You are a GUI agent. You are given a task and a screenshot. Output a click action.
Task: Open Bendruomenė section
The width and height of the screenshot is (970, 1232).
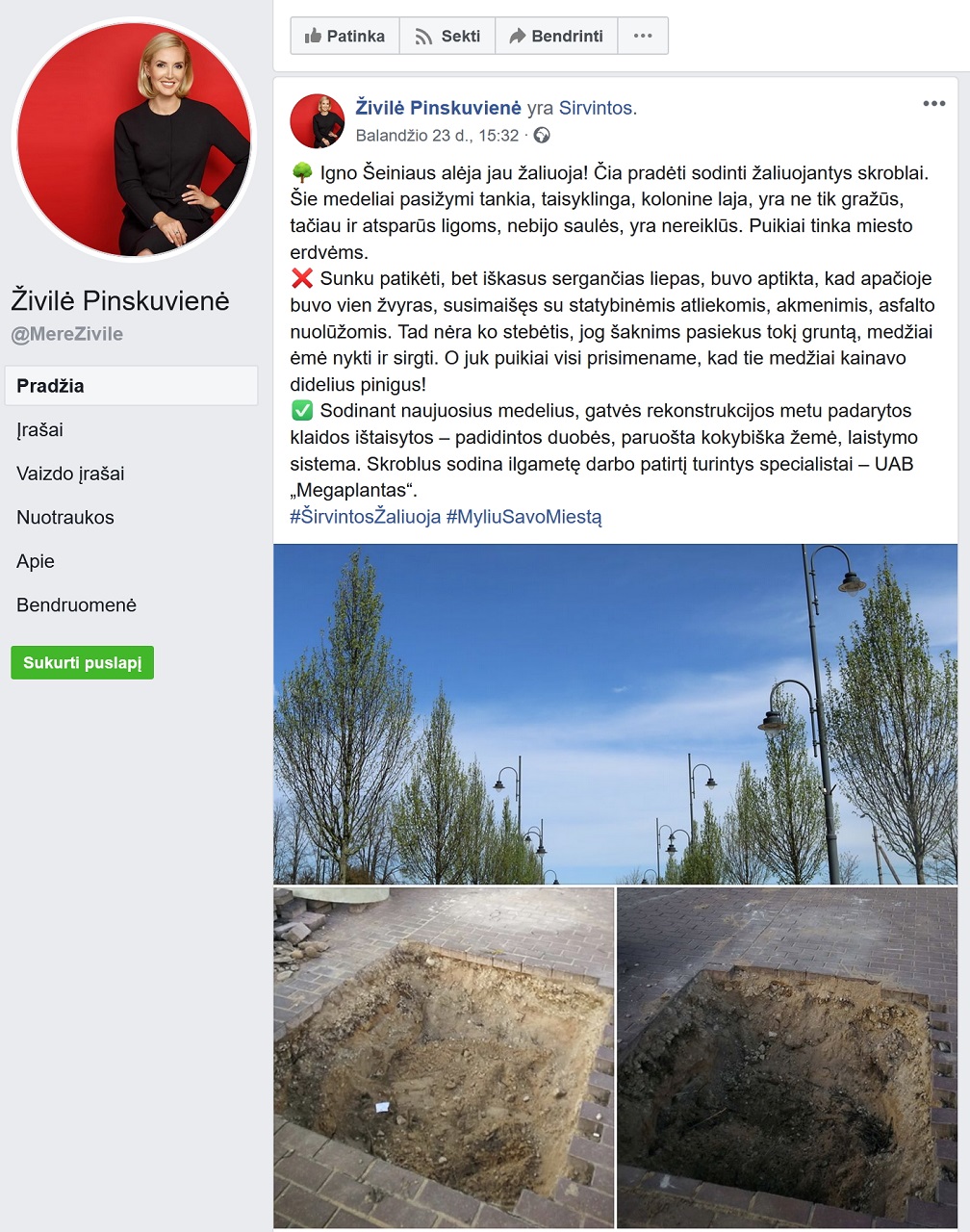click(76, 605)
